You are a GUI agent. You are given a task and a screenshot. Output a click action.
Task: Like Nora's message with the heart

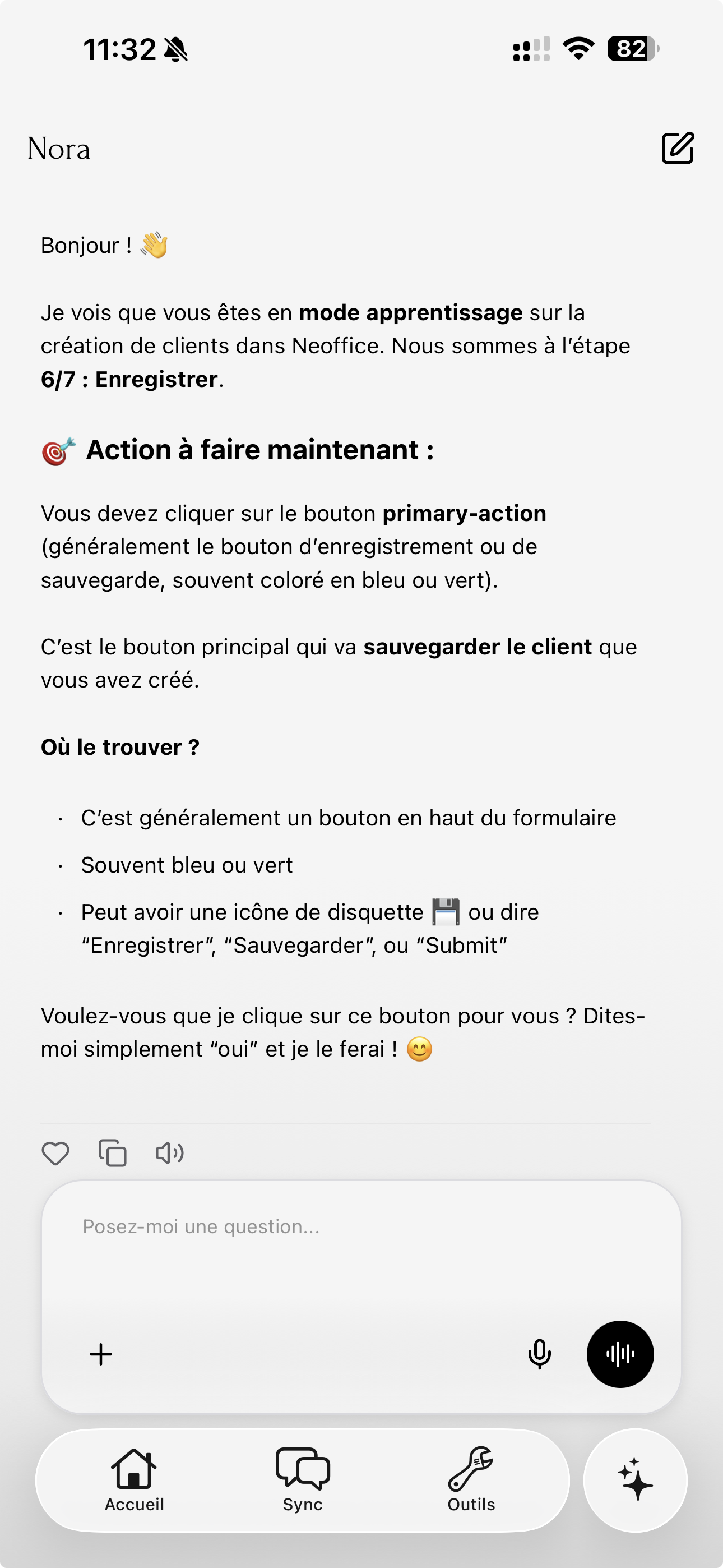55,1153
